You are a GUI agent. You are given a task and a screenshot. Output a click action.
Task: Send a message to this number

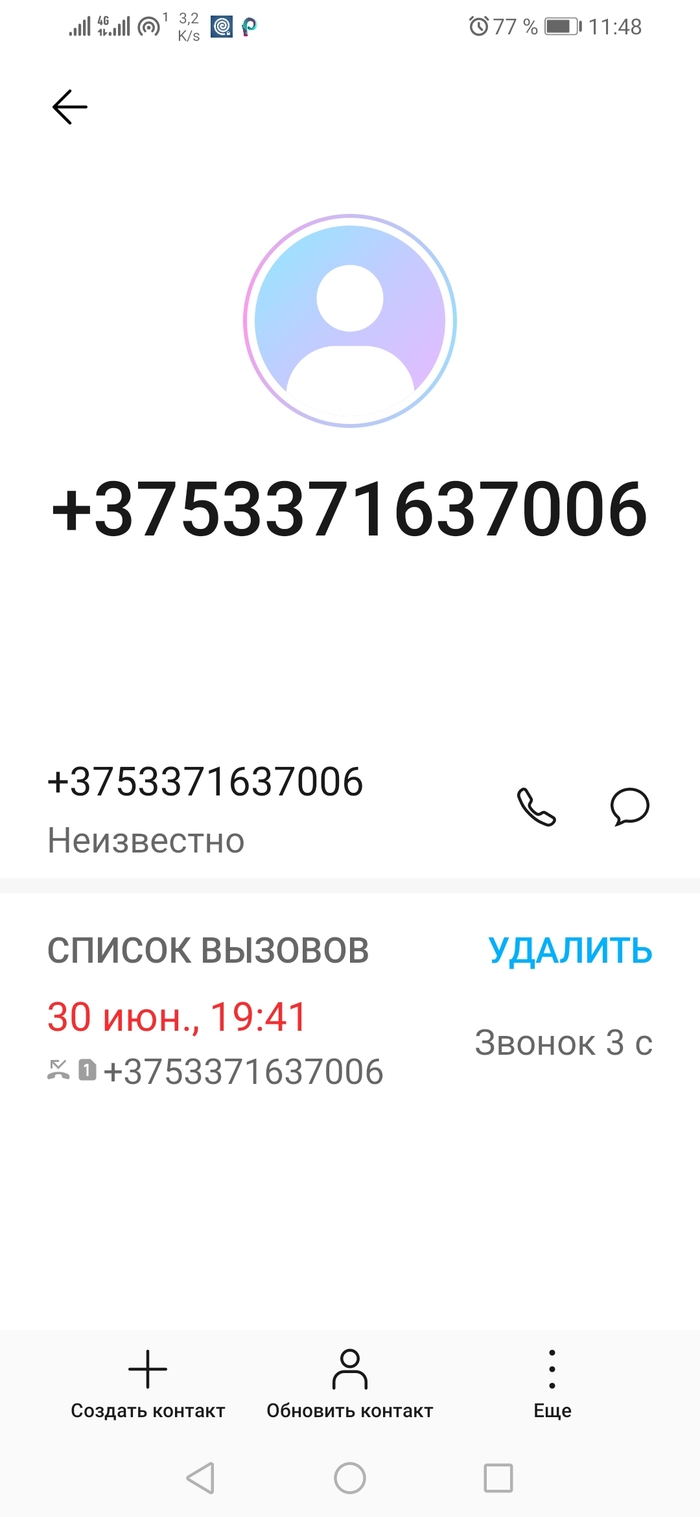click(x=630, y=806)
